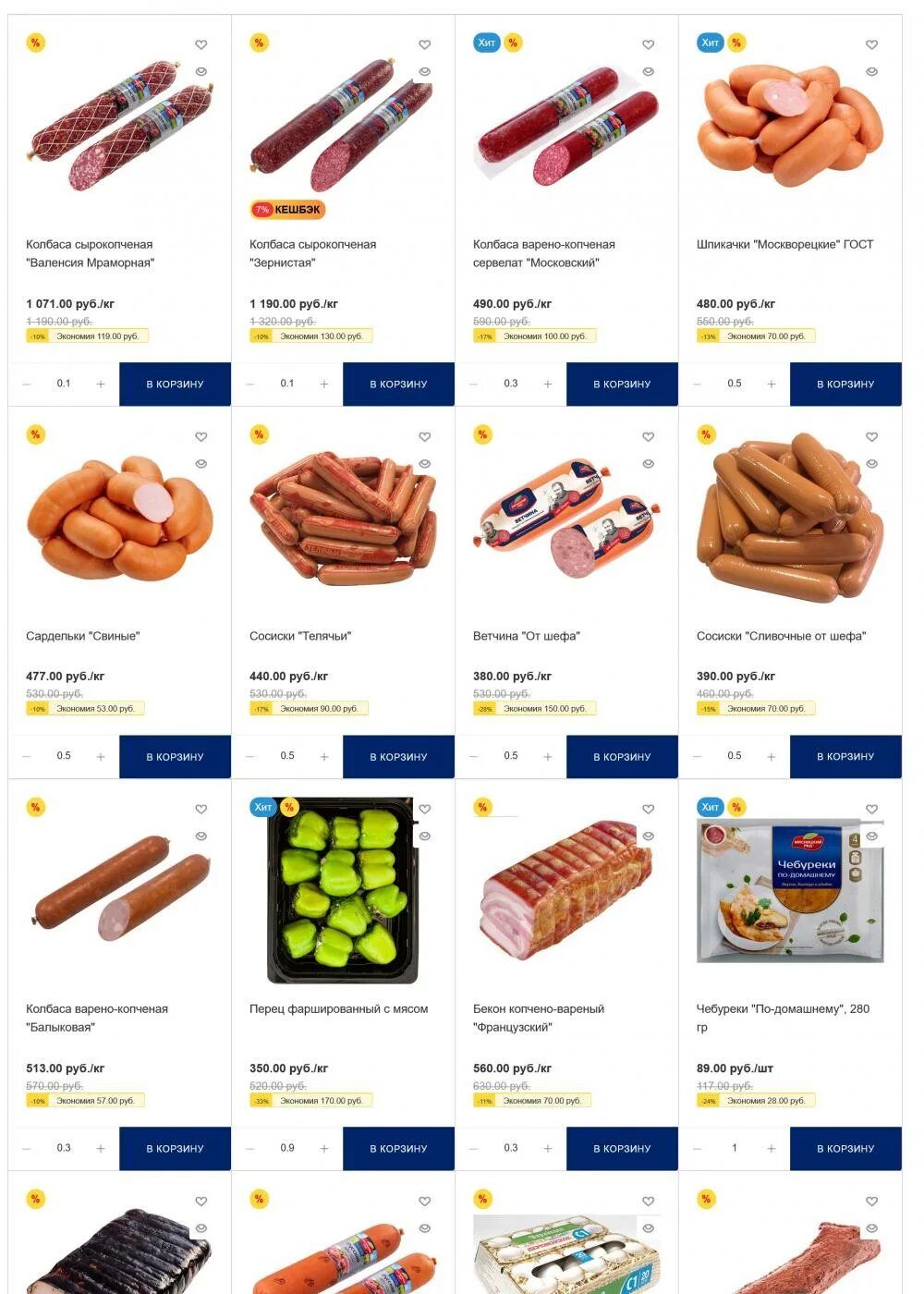Open сервелат "Московский" product link
This screenshot has width=924, height=1294.
click(x=543, y=253)
